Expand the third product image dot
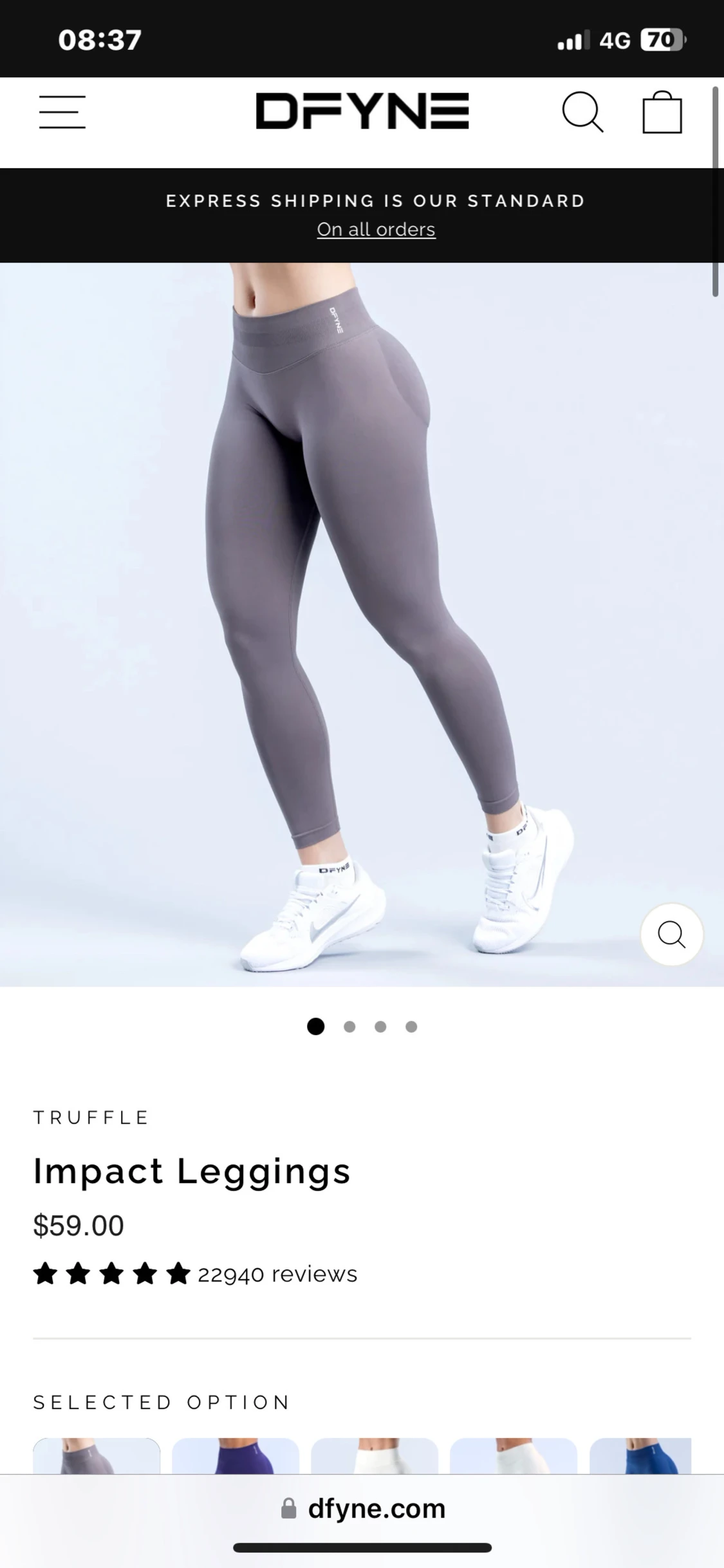The height and width of the screenshot is (1568, 724). coord(380,1027)
